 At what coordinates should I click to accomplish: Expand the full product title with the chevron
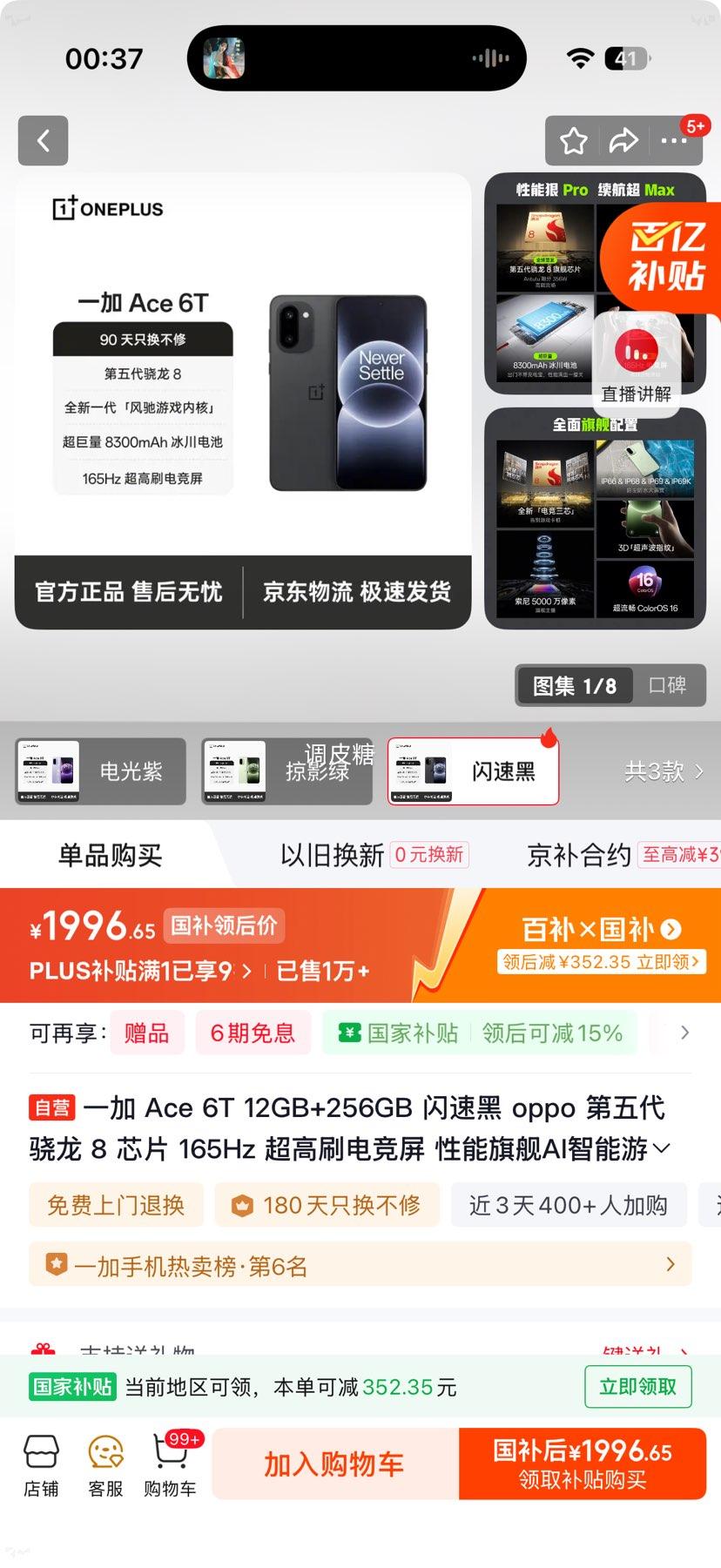tap(662, 1149)
